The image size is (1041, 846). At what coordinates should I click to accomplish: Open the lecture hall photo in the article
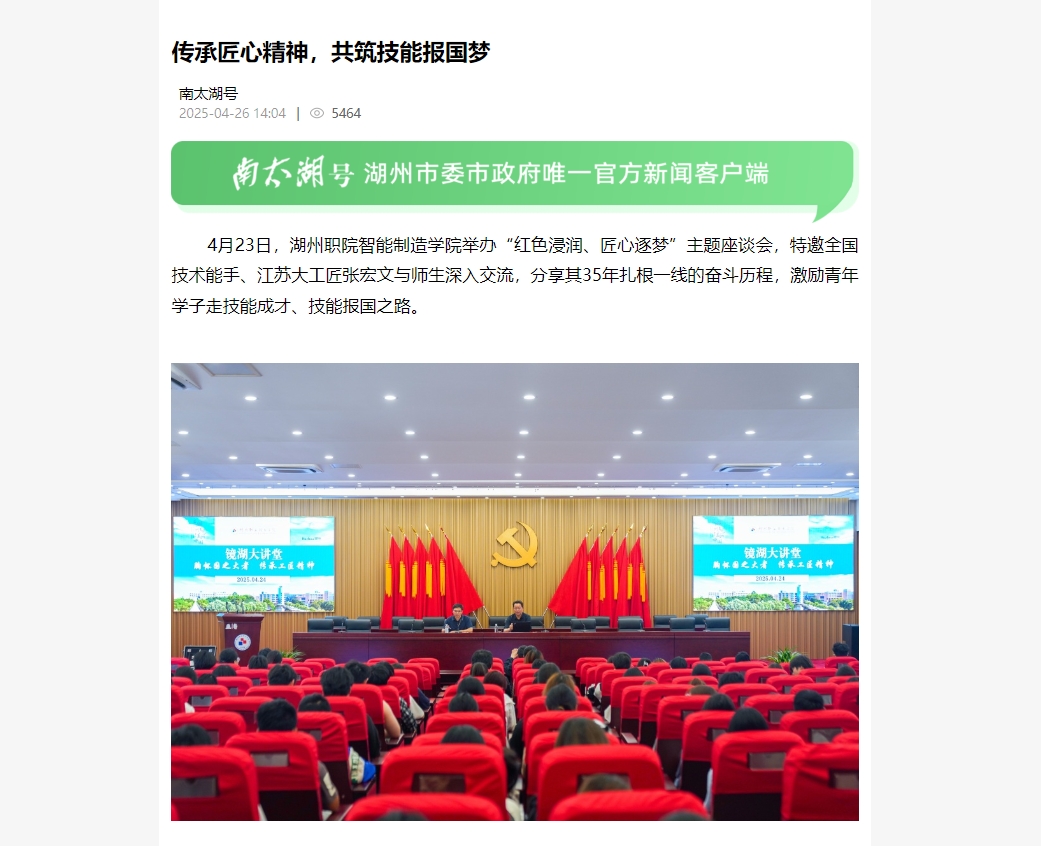tap(514, 591)
